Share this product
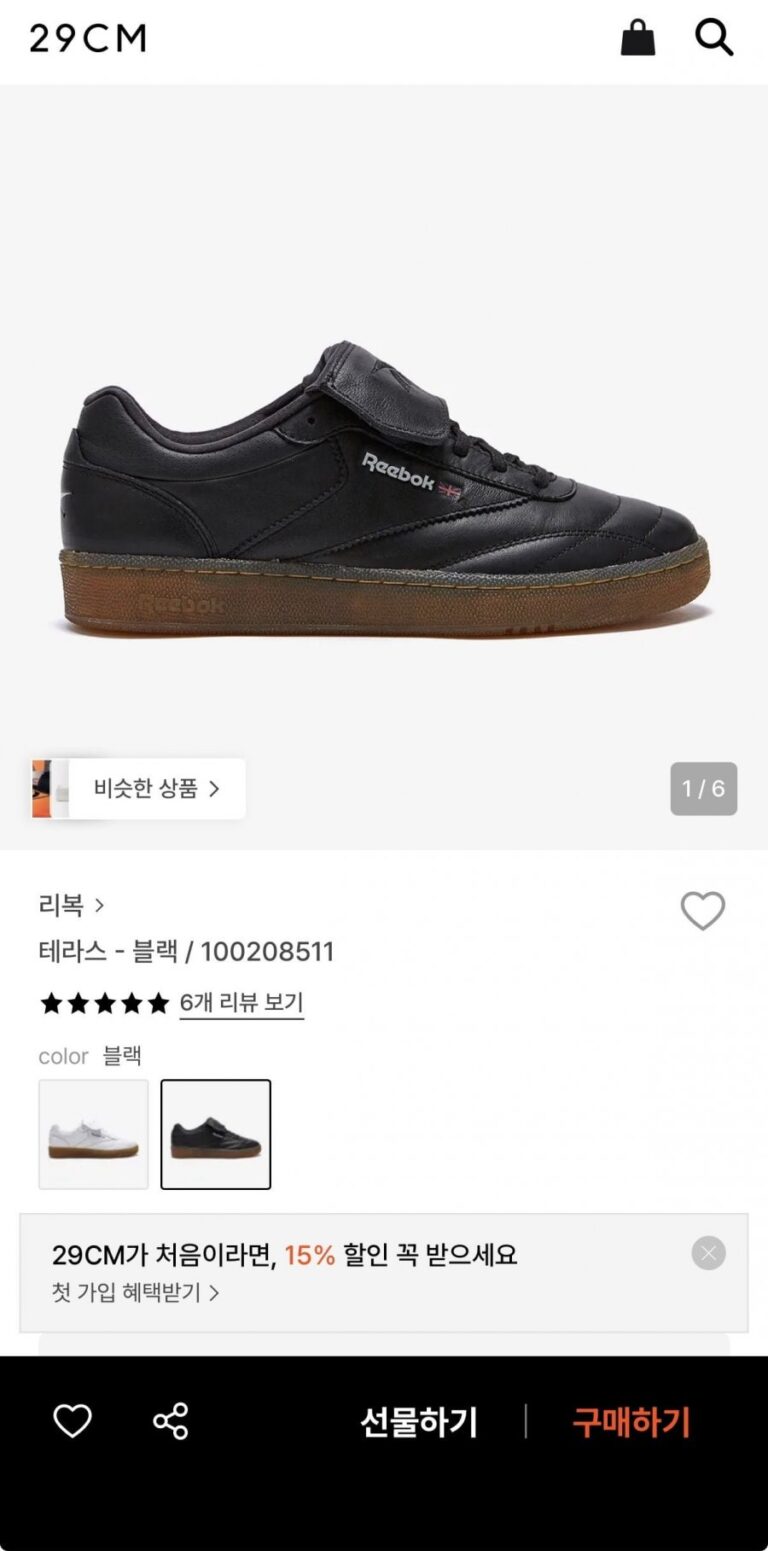Viewport: 768px width, 1551px height. [170, 1421]
